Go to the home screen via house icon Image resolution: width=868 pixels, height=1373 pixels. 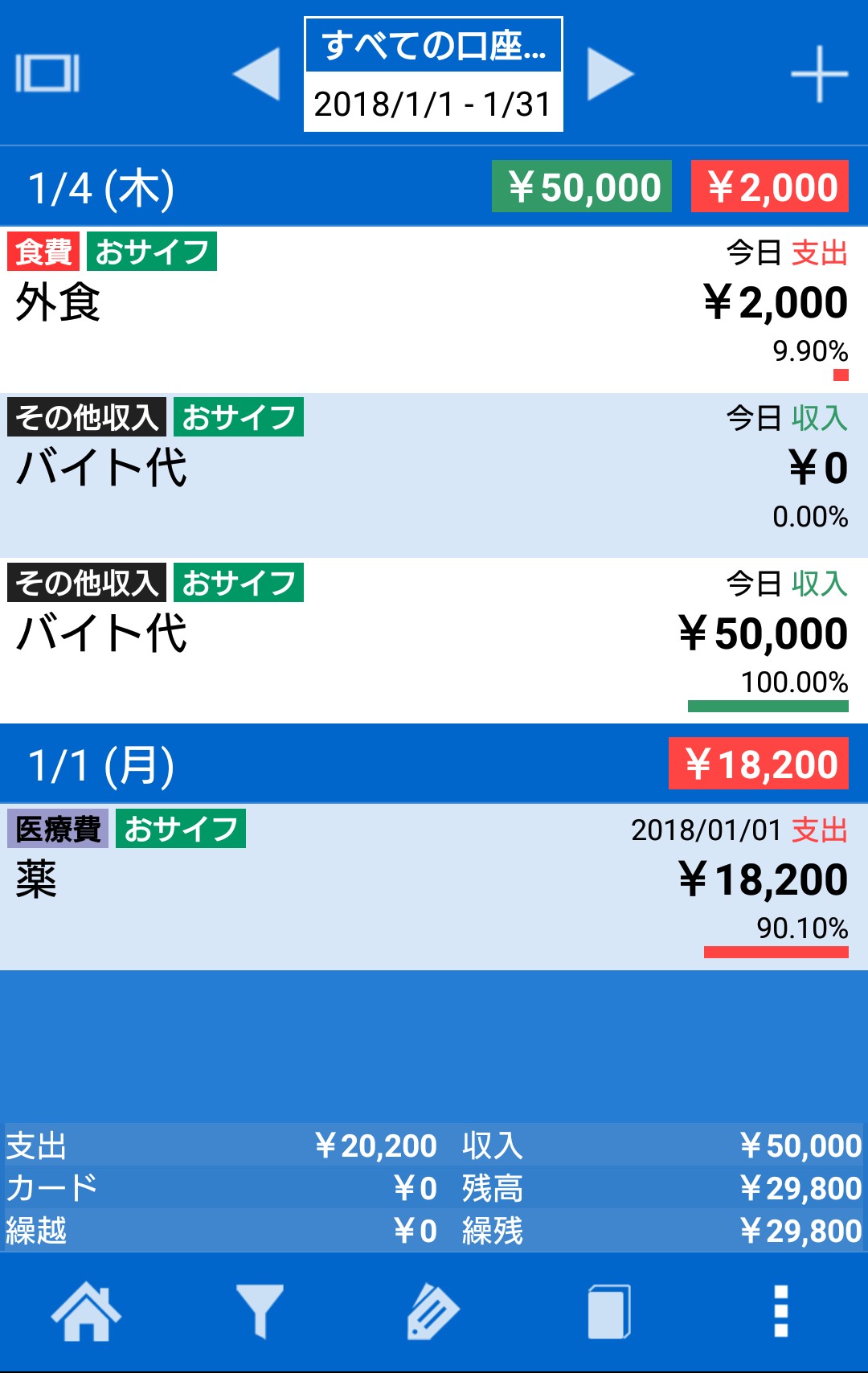pos(86,1312)
